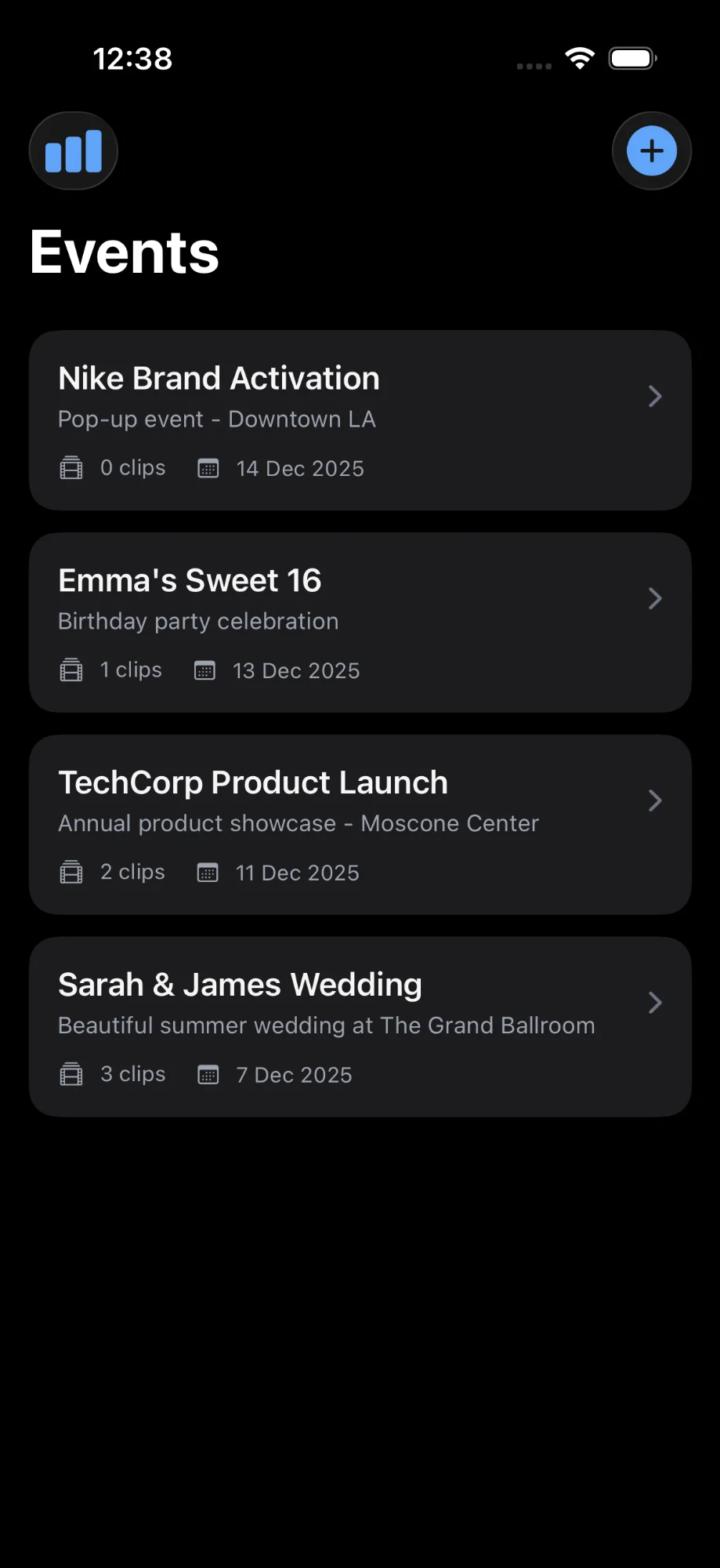This screenshot has width=720, height=1568.
Task: Click the film clips icon on Nike Brand Activation
Action: point(72,468)
